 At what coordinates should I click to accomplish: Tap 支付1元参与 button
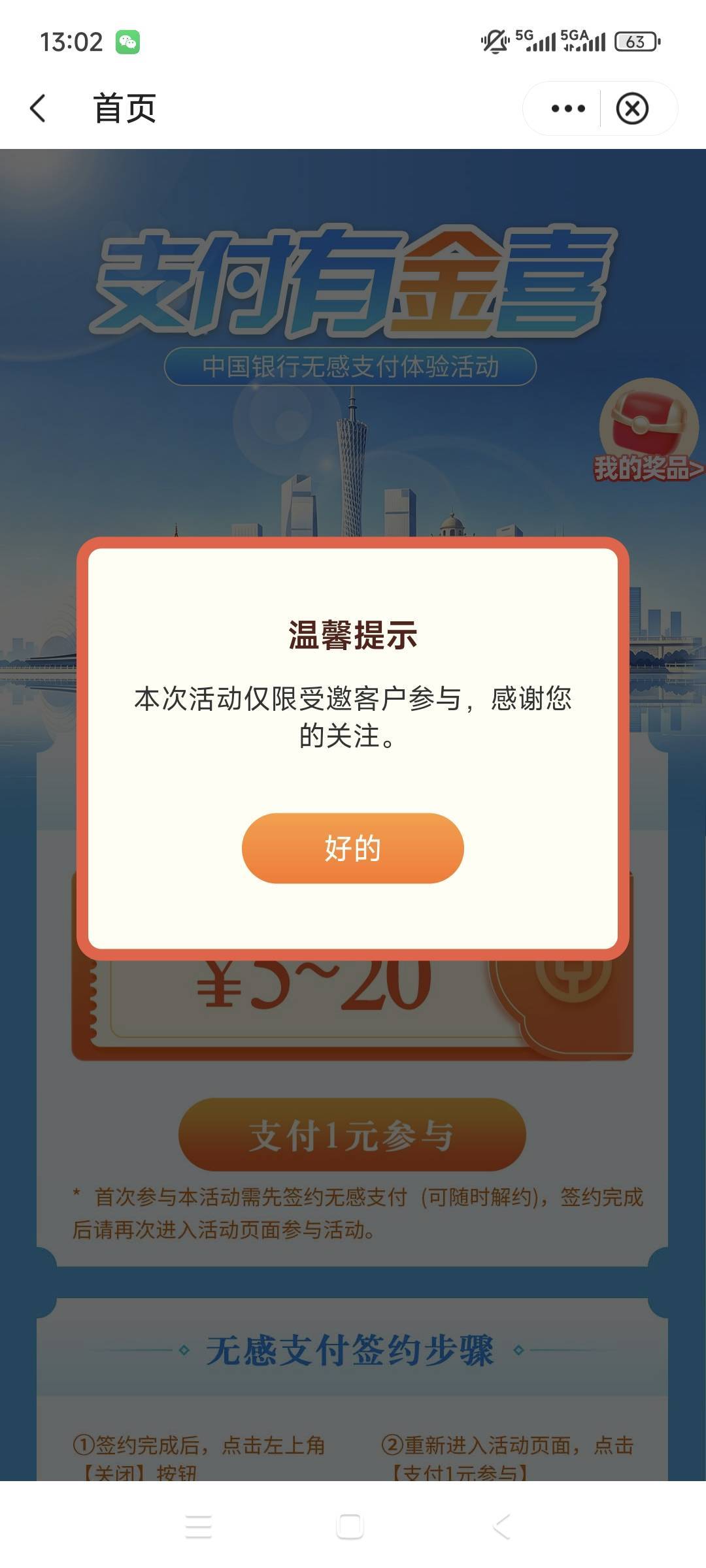coord(352,1135)
